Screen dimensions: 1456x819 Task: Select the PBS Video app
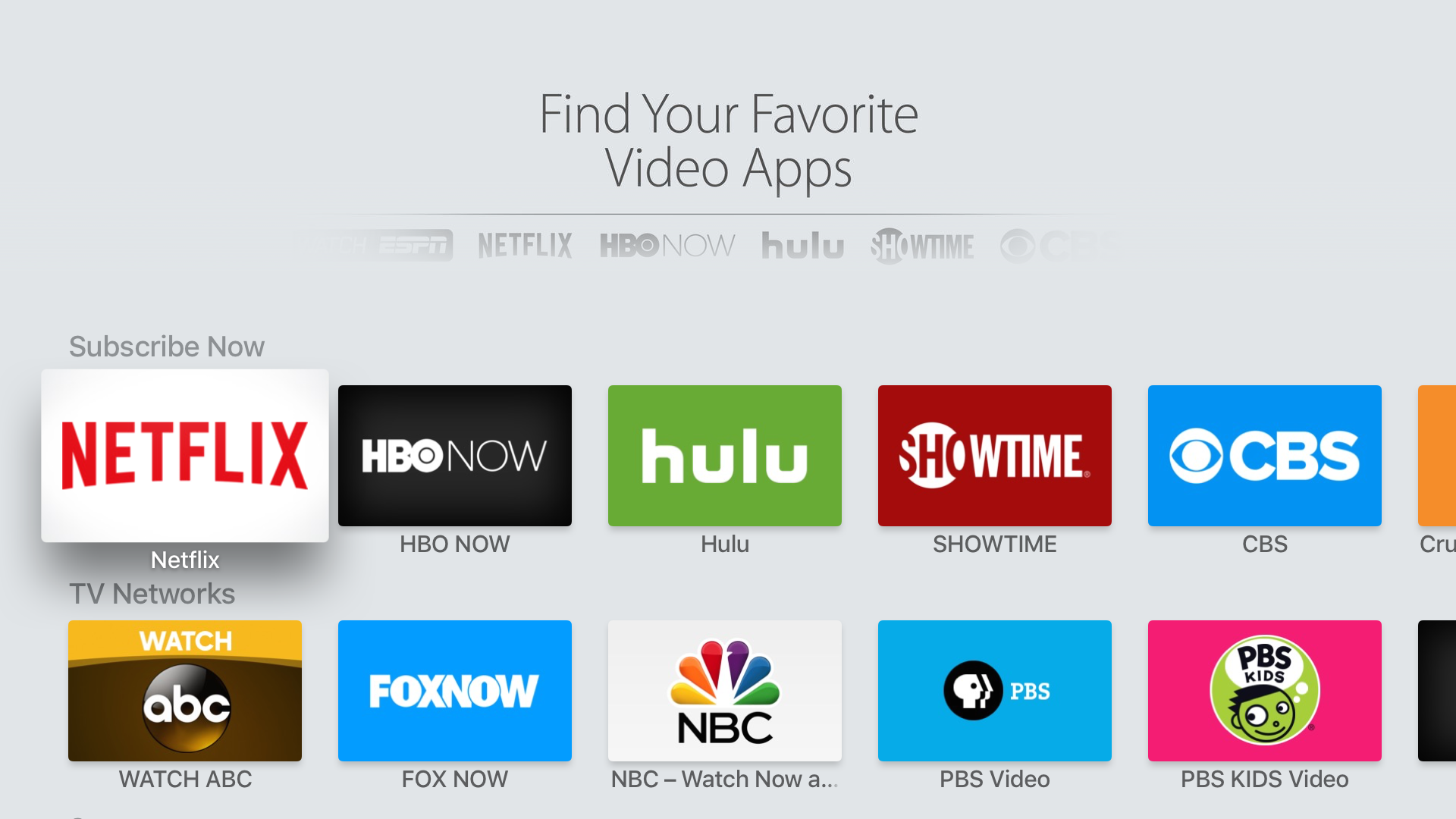click(995, 690)
